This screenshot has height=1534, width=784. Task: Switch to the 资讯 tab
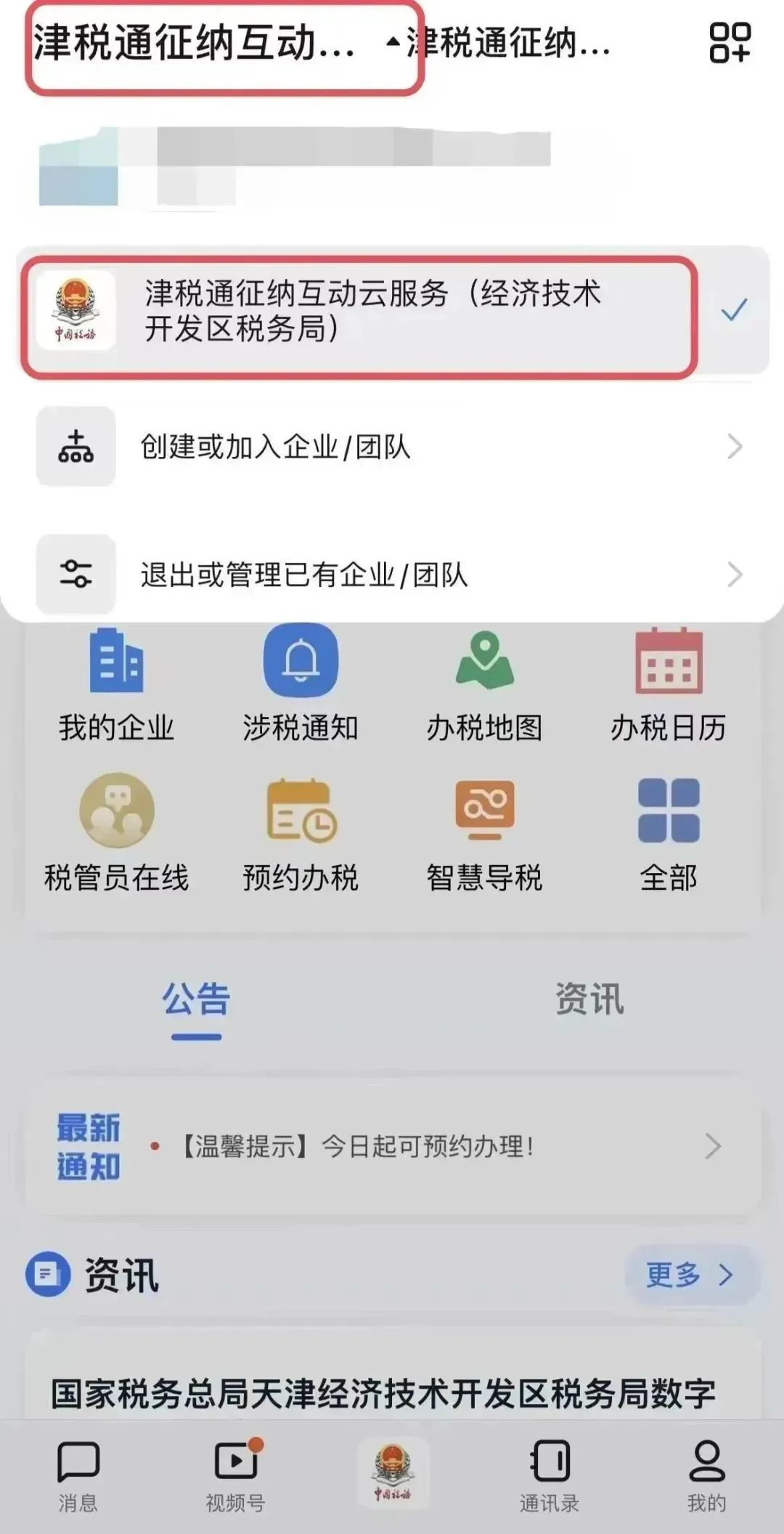coord(589,1000)
